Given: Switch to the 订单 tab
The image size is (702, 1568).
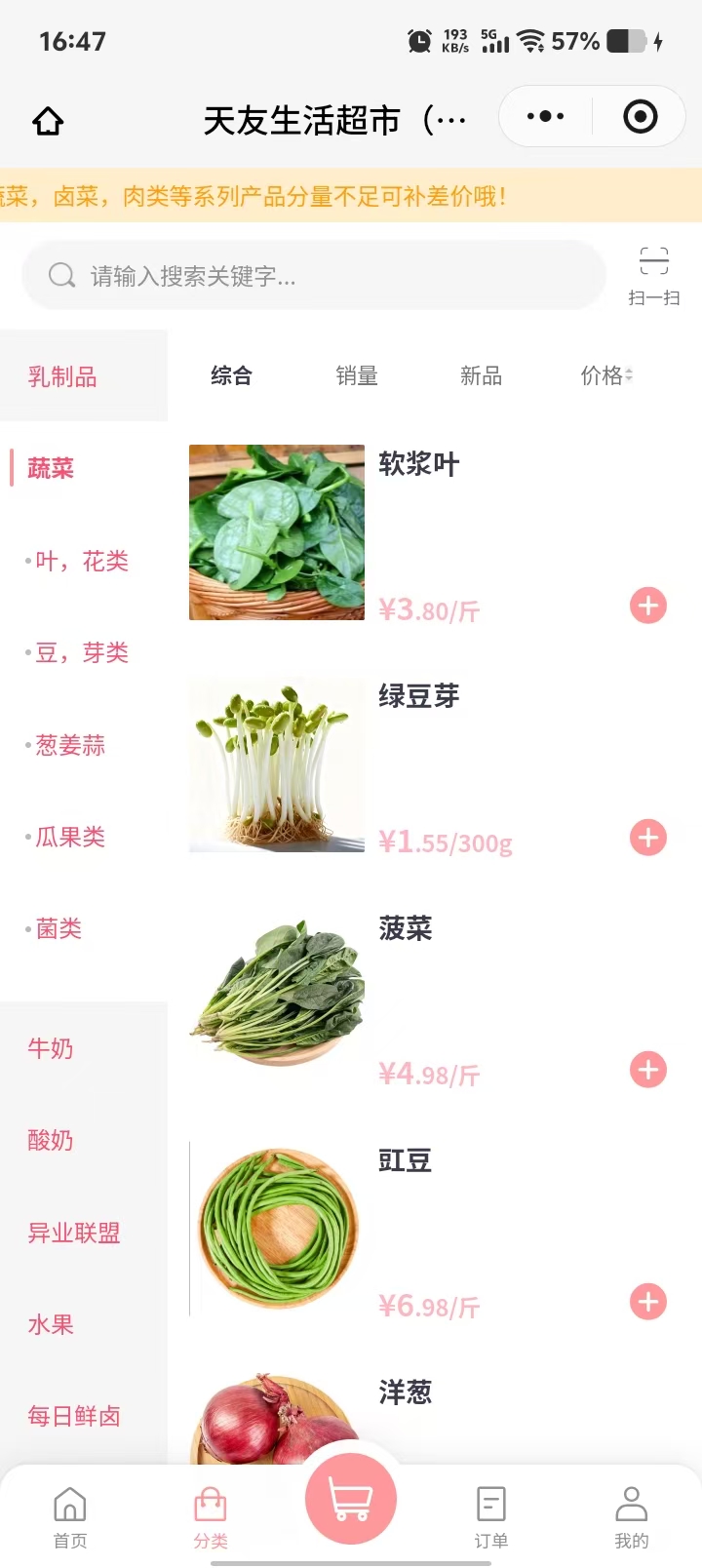Looking at the screenshot, I should 490,1516.
